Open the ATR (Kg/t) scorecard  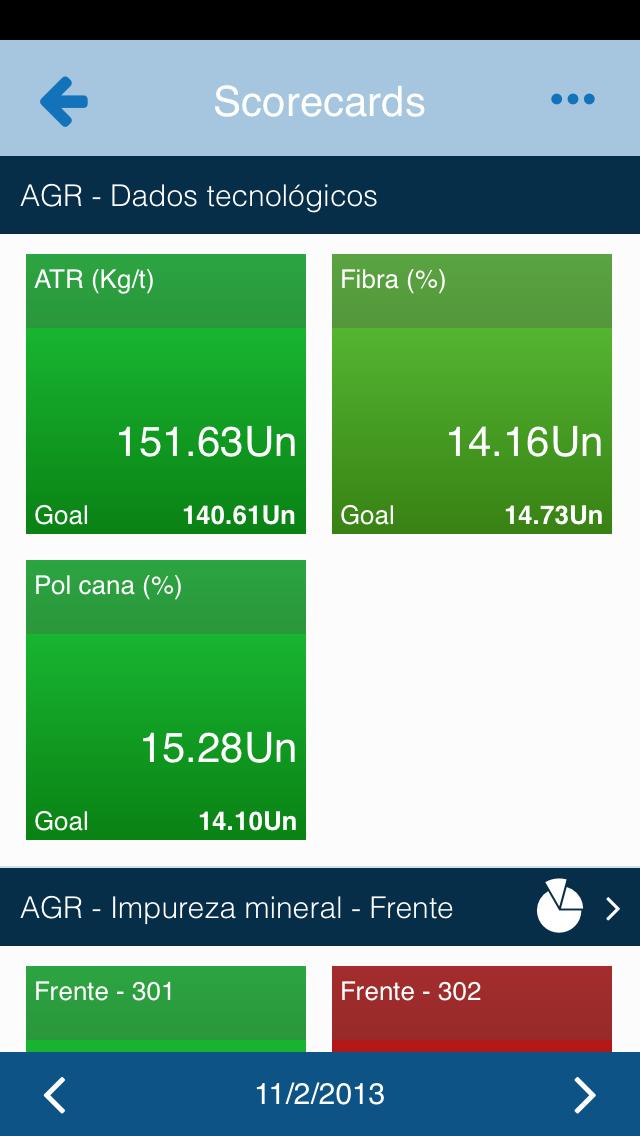(x=166, y=394)
